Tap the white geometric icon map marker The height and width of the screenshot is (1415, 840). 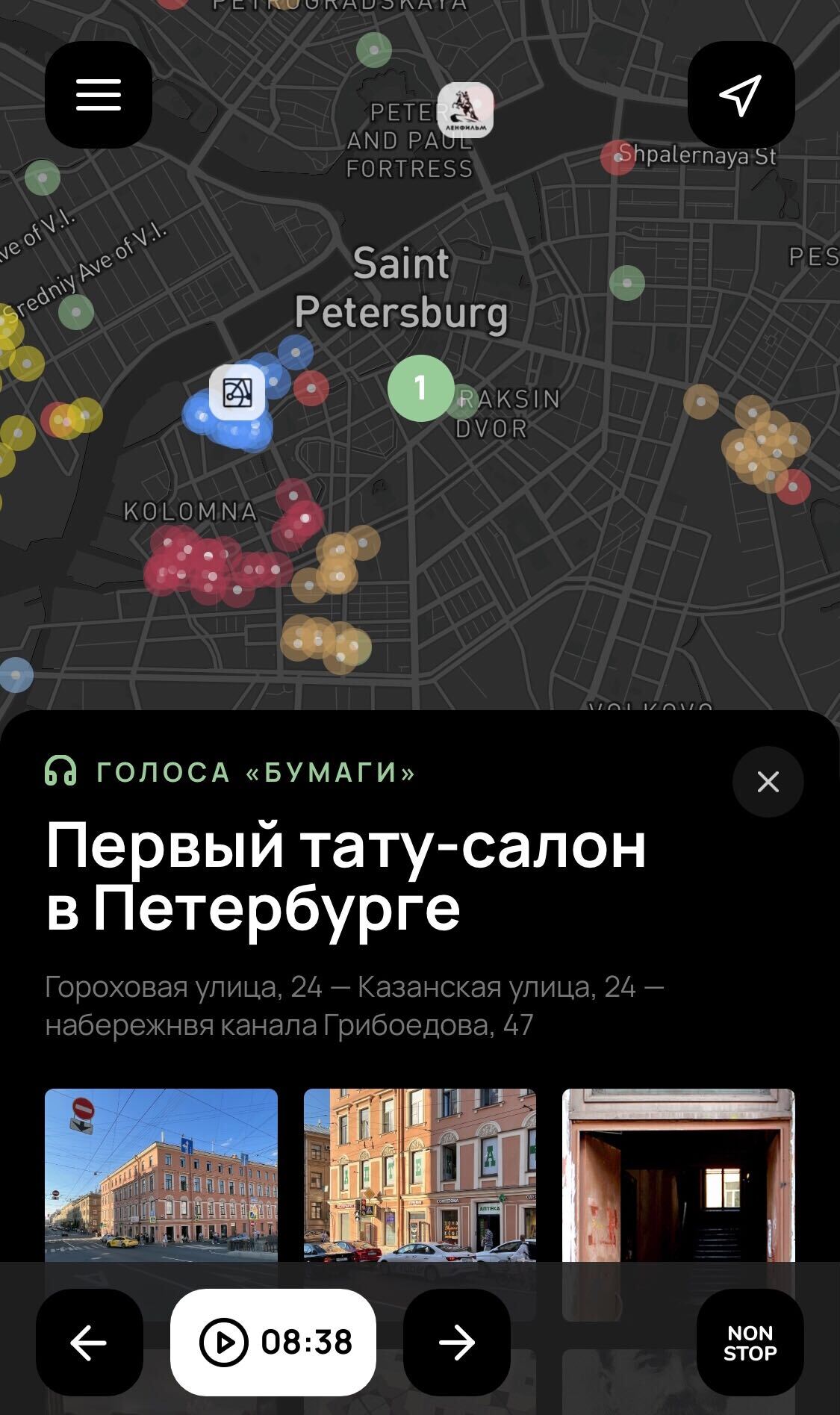237,391
